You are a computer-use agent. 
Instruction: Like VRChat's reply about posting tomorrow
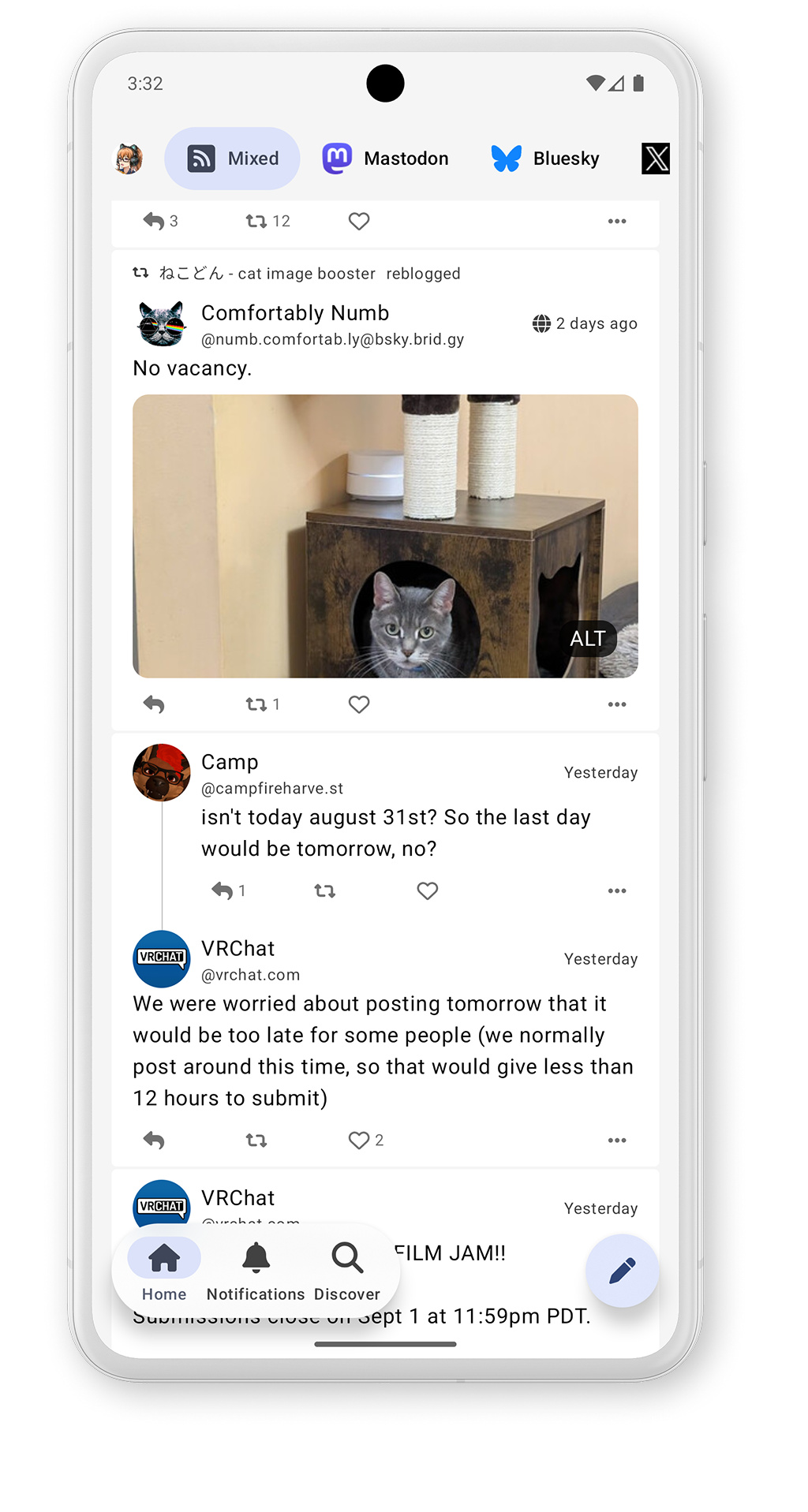(359, 1140)
